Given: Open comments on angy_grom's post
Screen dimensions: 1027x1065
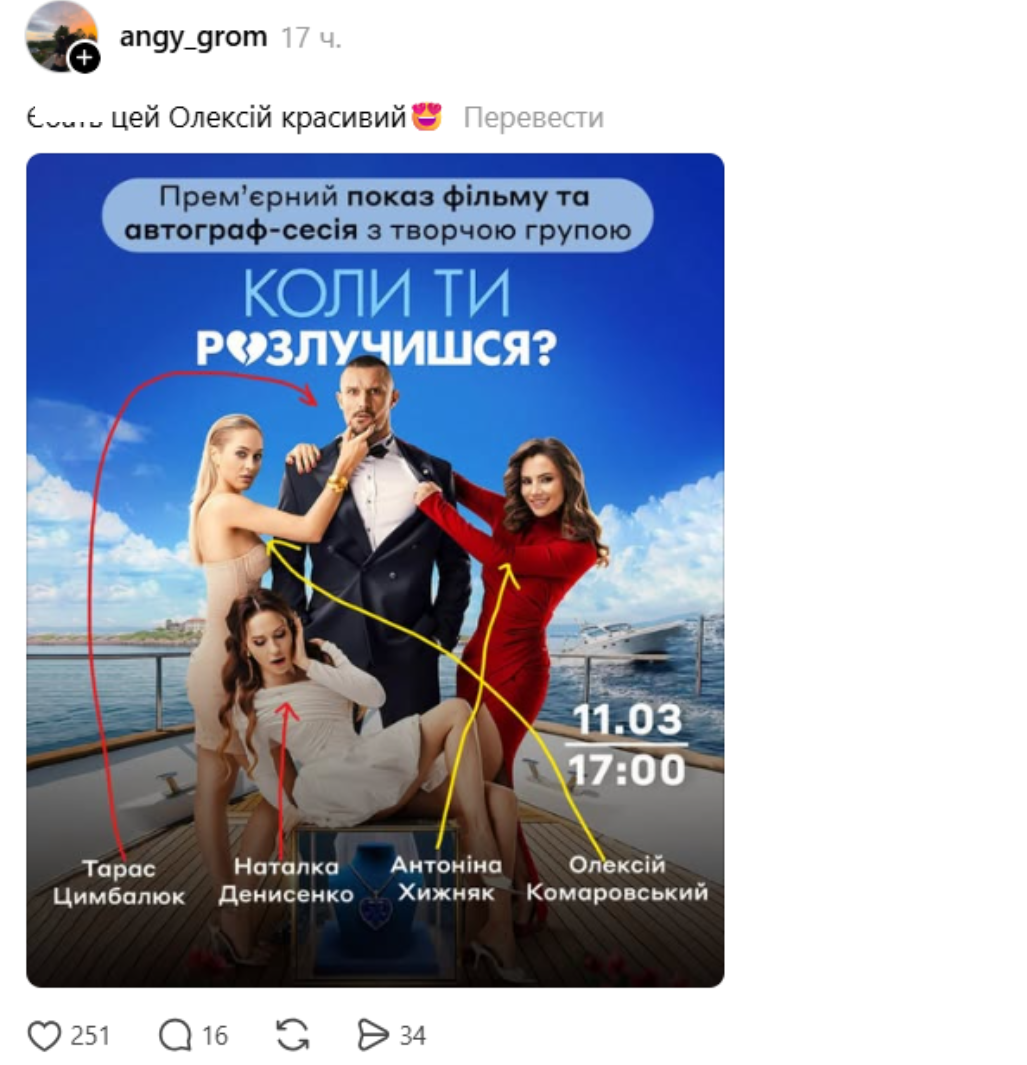Looking at the screenshot, I should (x=176, y=1036).
